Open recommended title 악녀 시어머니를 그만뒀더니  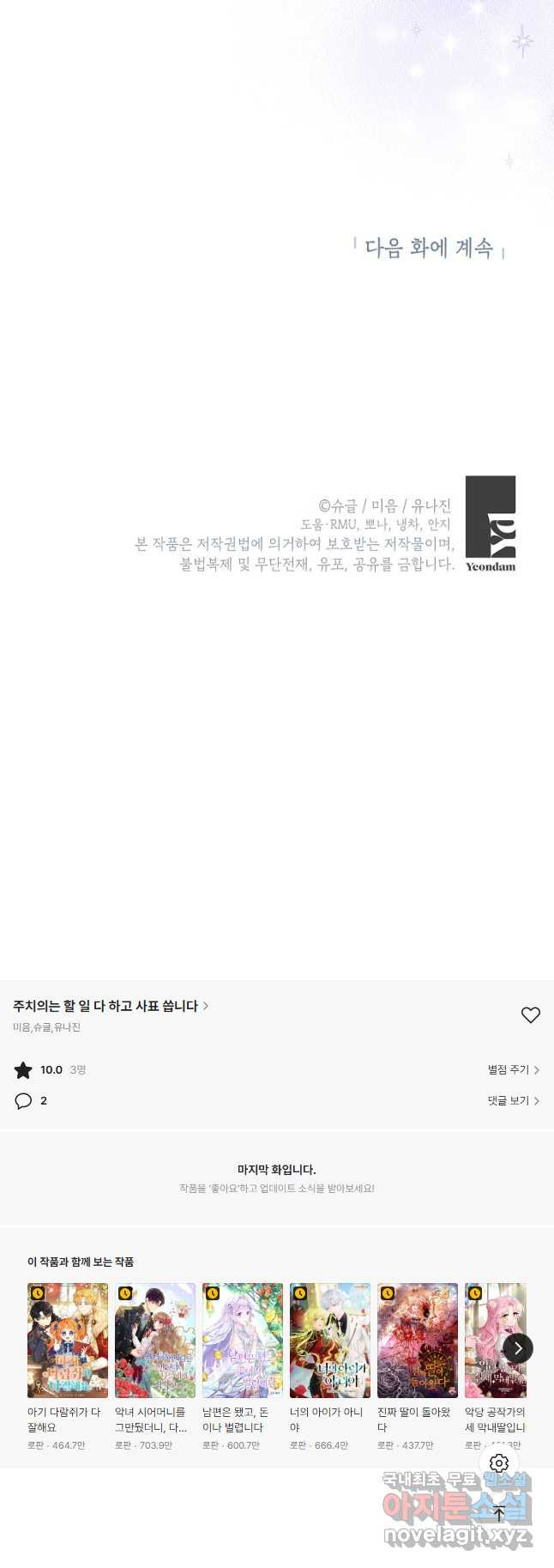pyautogui.click(x=155, y=1341)
